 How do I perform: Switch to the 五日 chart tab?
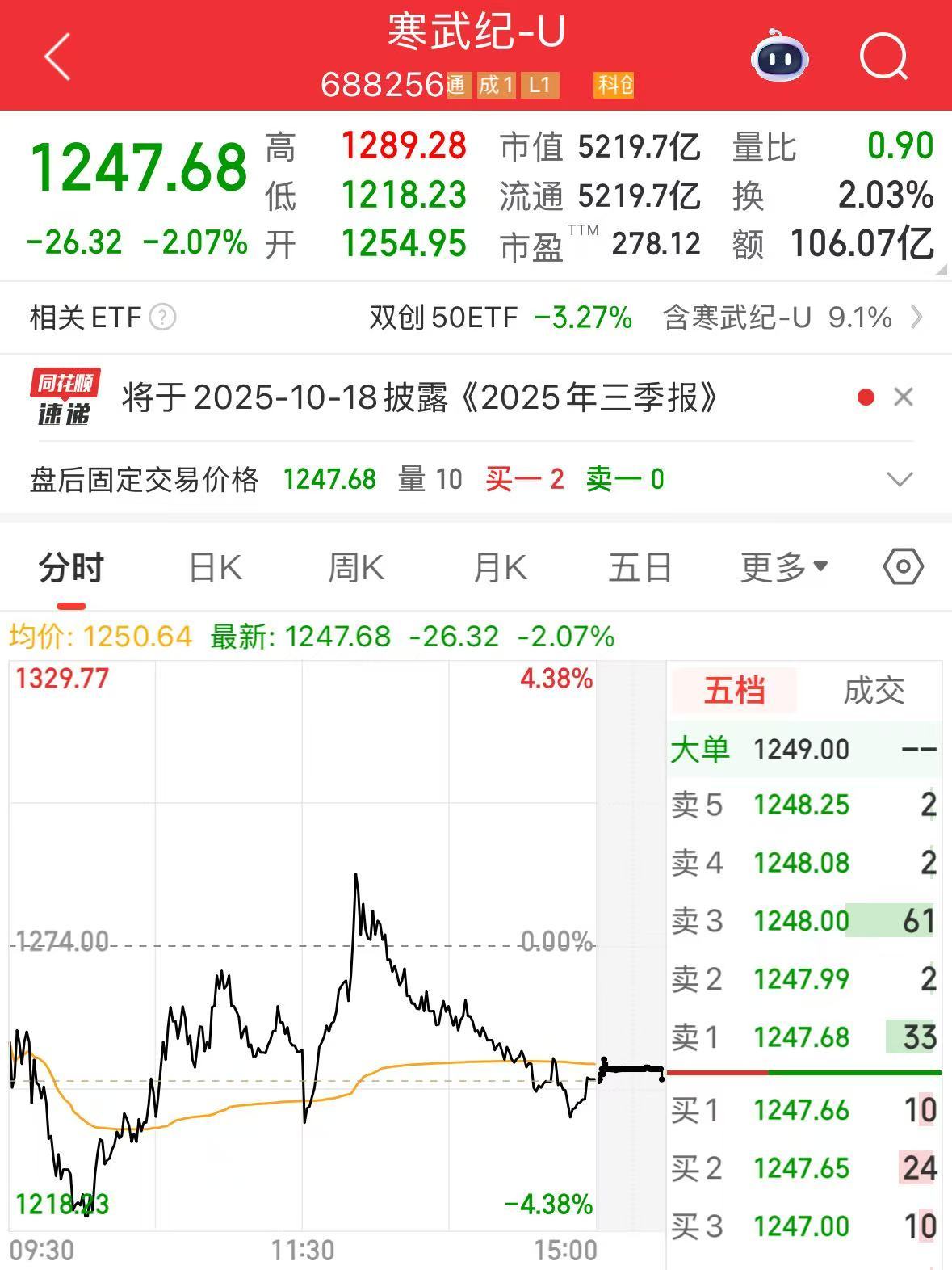pyautogui.click(x=640, y=568)
